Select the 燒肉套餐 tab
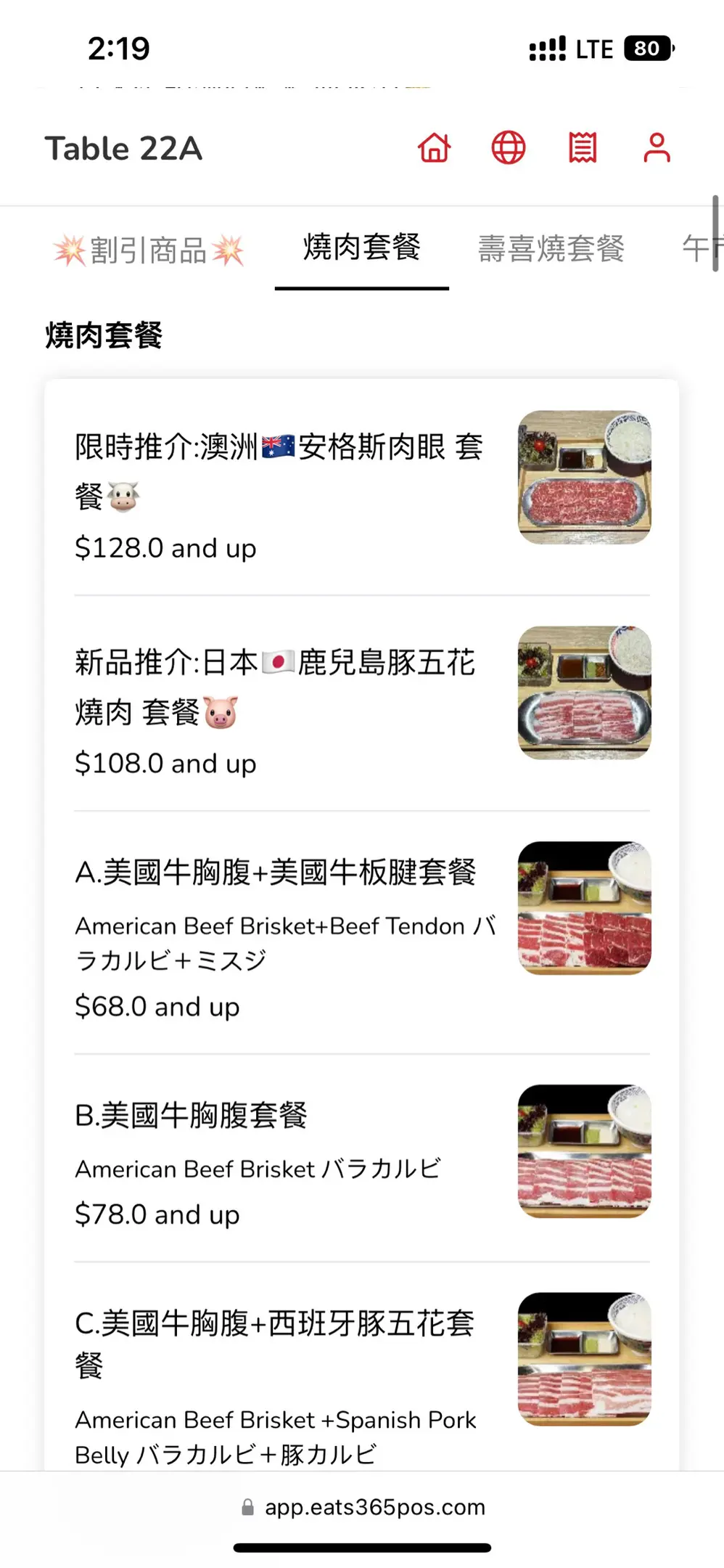The image size is (724, 1568). (361, 248)
